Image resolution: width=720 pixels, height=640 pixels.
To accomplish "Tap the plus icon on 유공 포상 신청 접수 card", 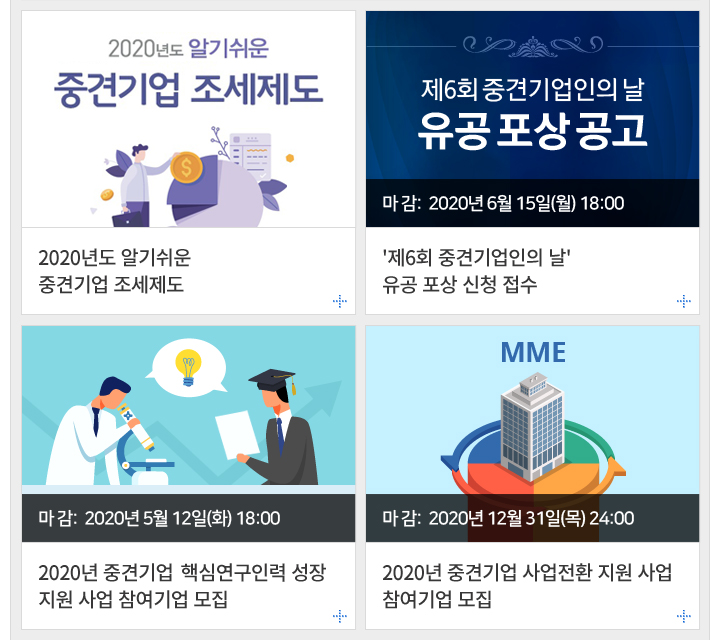I will pyautogui.click(x=684, y=300).
